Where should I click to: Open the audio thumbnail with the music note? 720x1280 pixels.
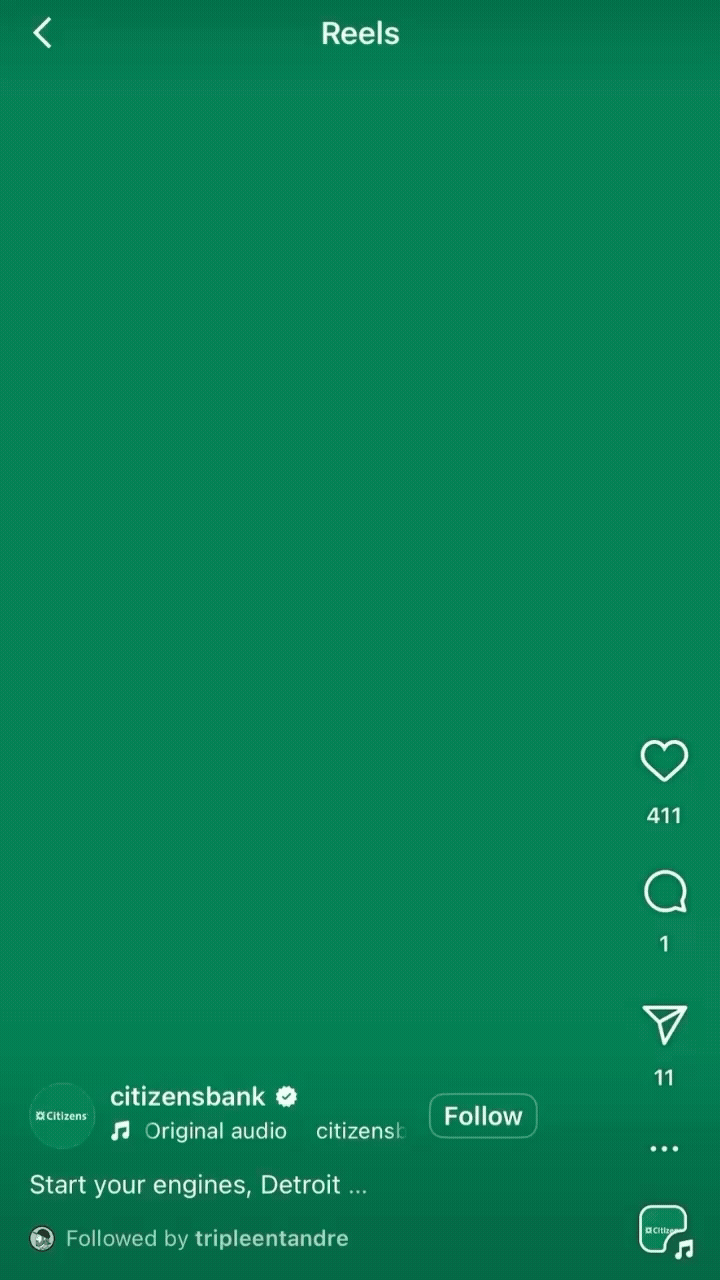click(x=666, y=1231)
